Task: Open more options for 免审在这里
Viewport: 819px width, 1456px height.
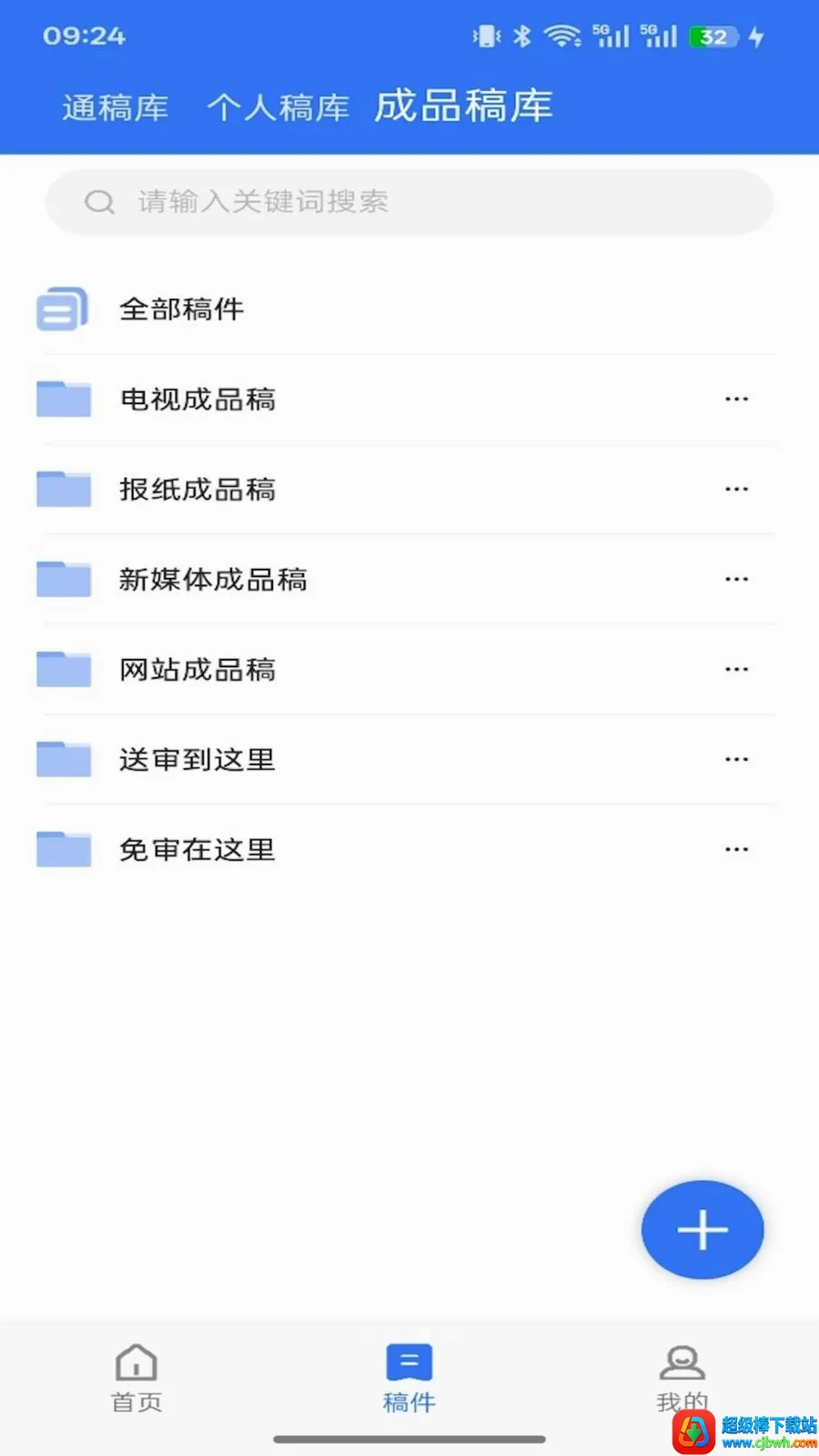Action: [736, 850]
